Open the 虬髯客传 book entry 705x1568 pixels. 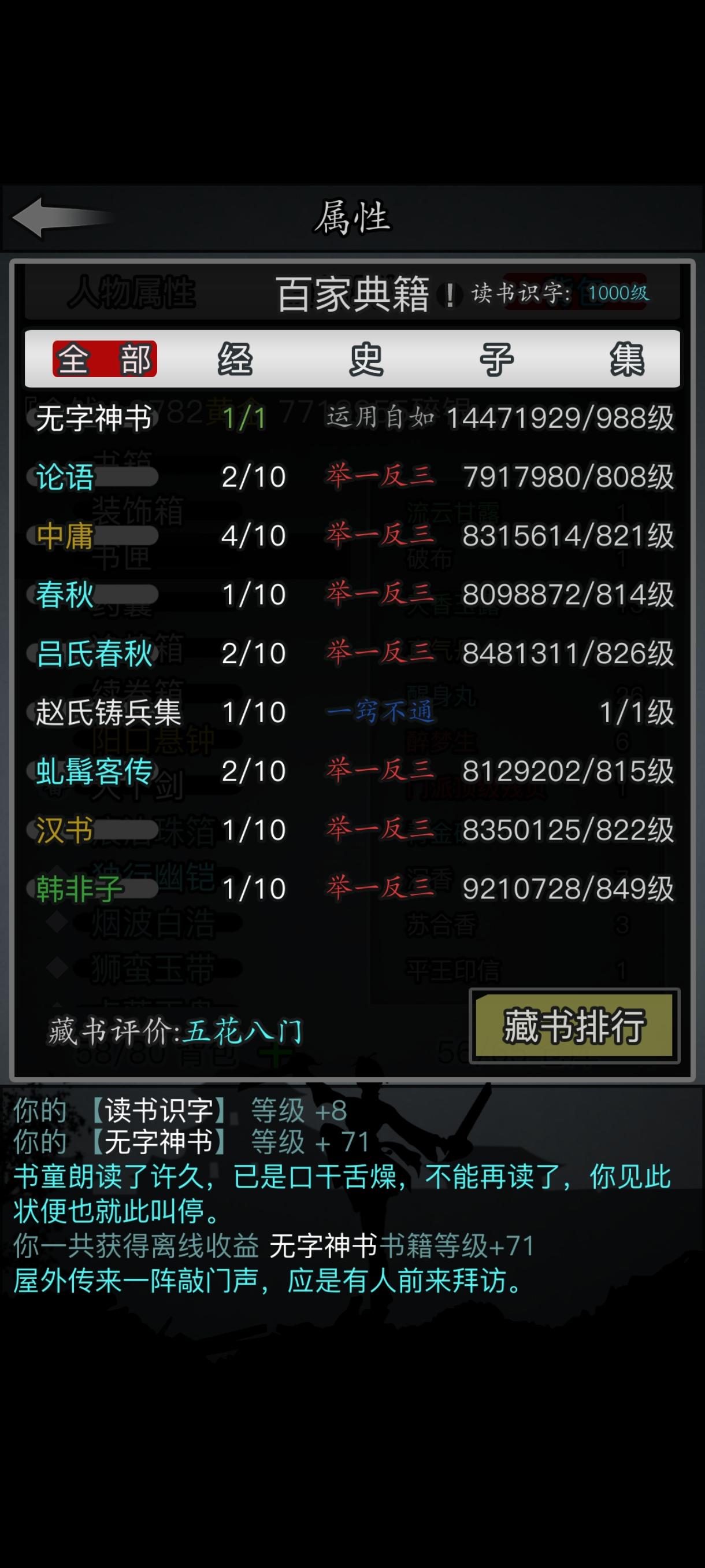click(94, 770)
